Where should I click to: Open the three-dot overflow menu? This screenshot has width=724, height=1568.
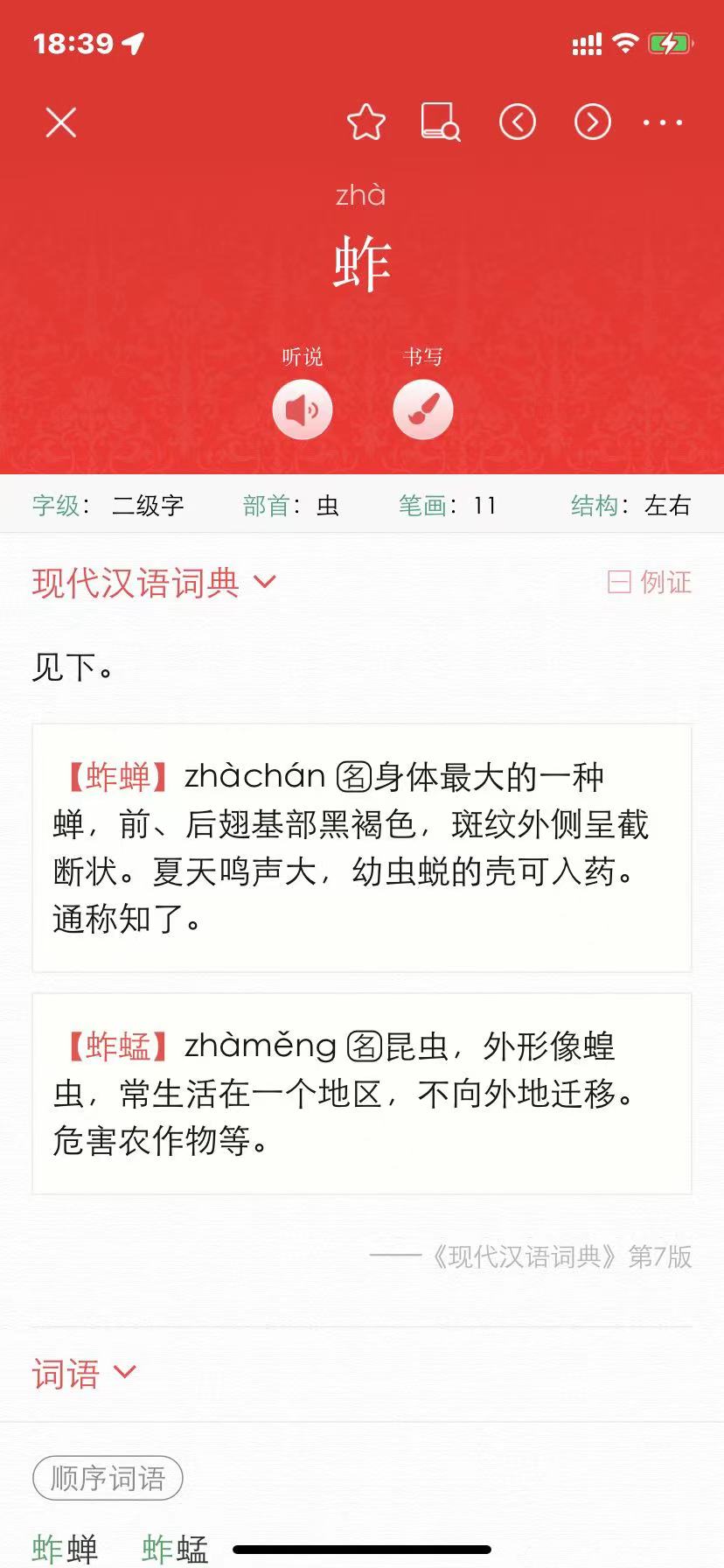[x=662, y=122]
